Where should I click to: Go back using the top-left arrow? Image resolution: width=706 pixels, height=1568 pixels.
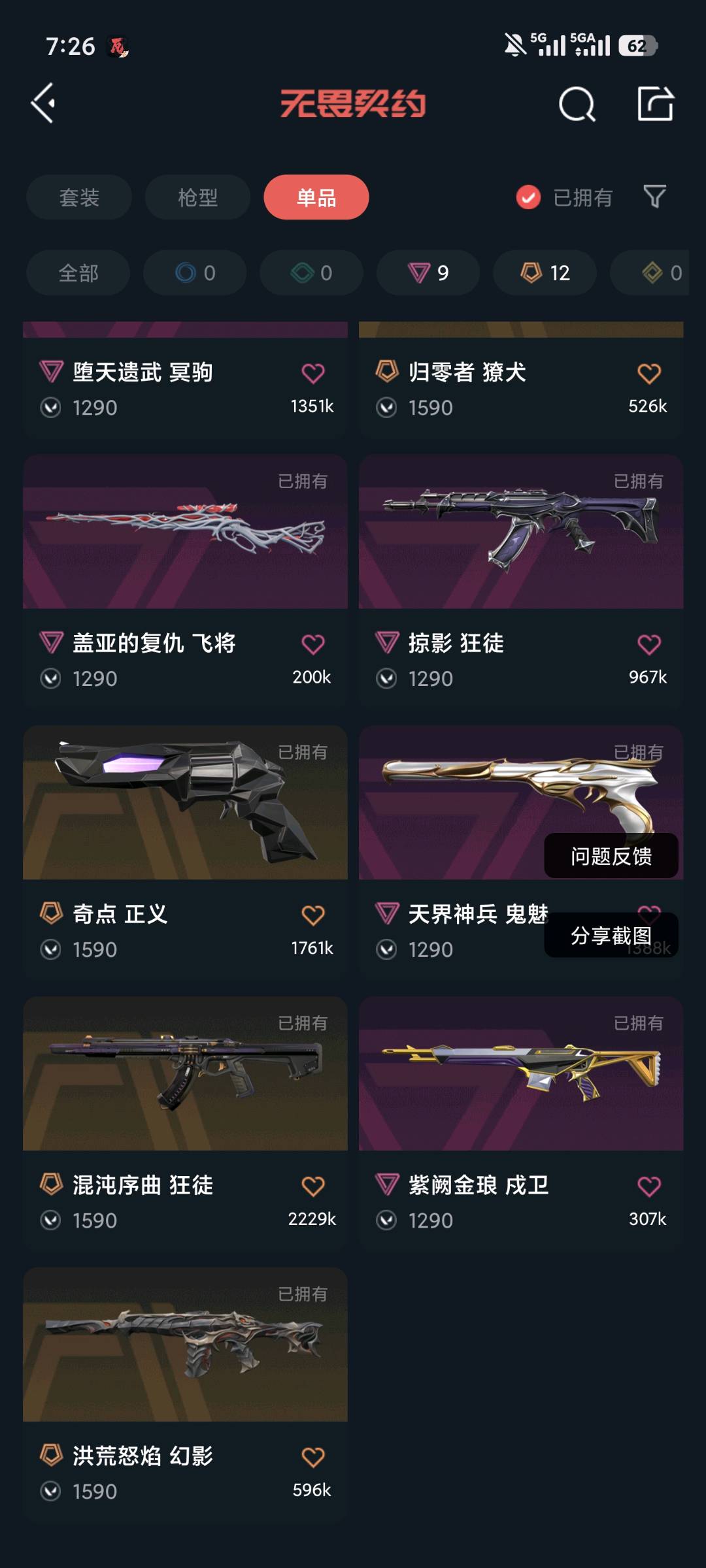tap(43, 103)
